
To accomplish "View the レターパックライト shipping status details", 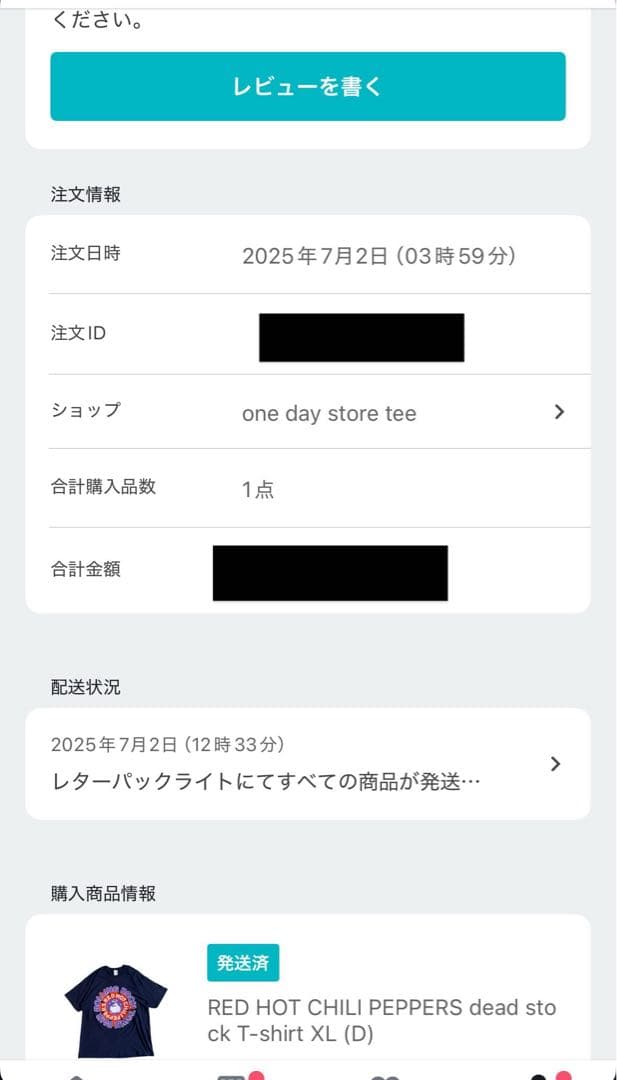I will tap(308, 764).
